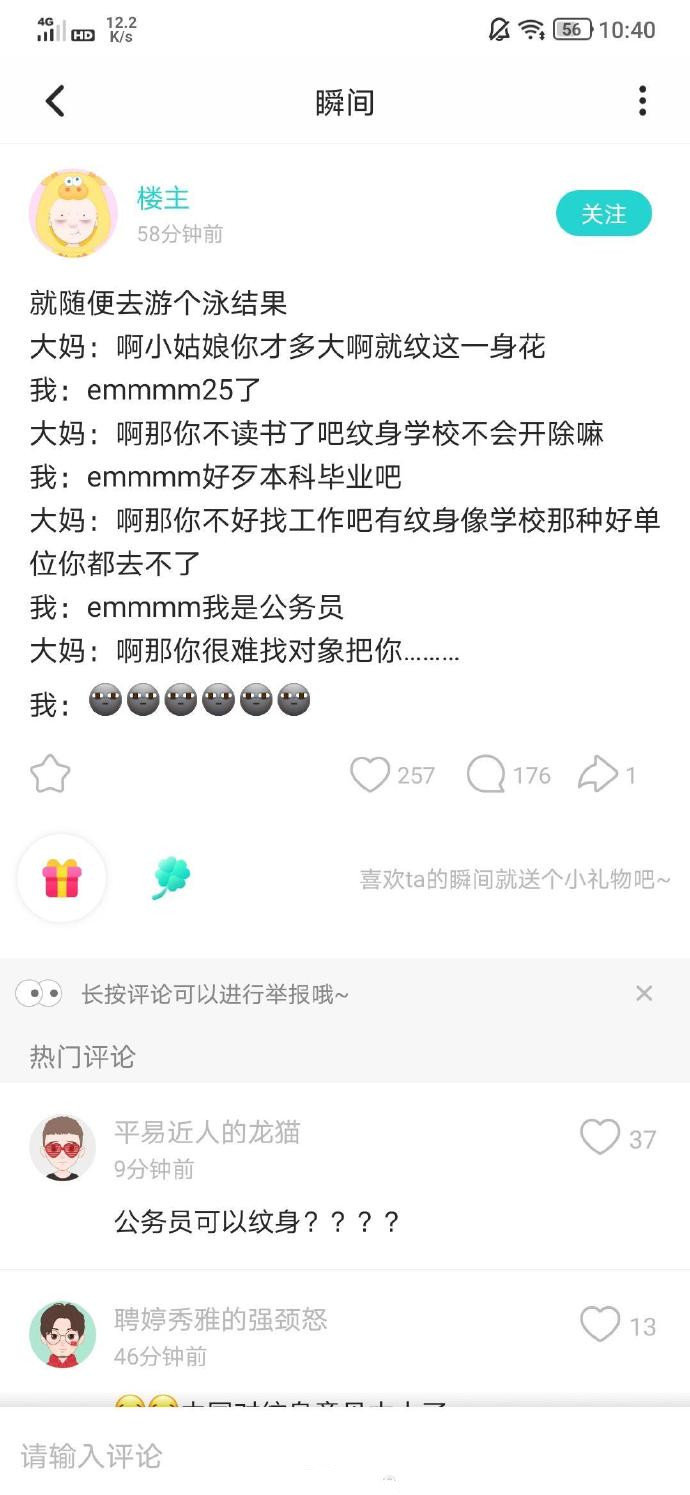Open the post's 176 comments
This screenshot has width=690, height=1495.
click(x=487, y=775)
